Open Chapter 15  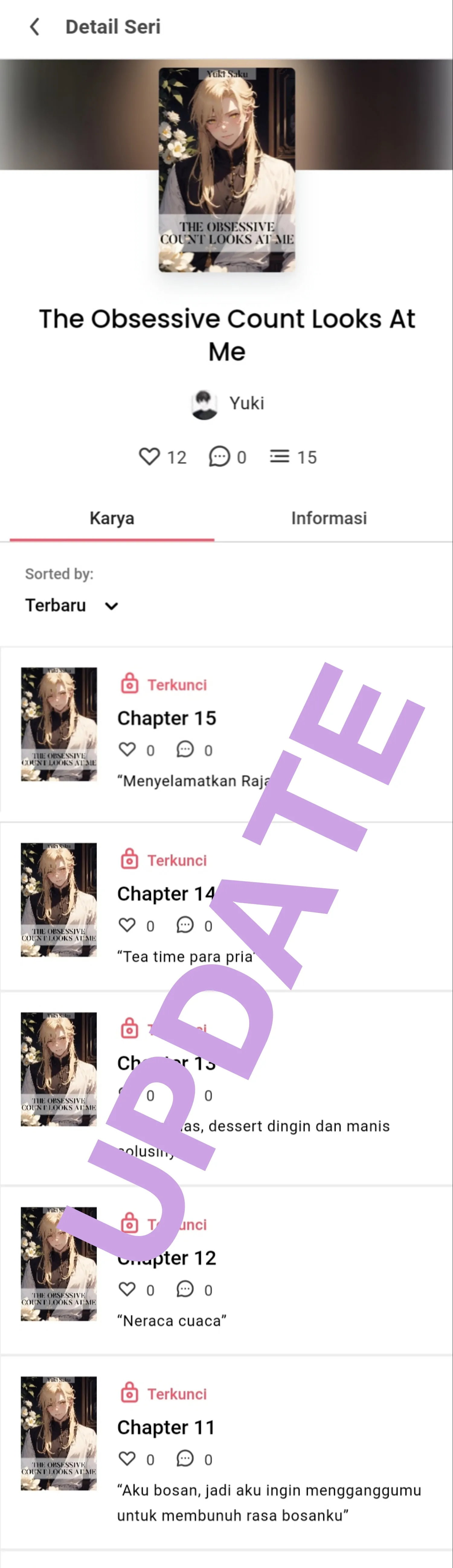point(167,718)
